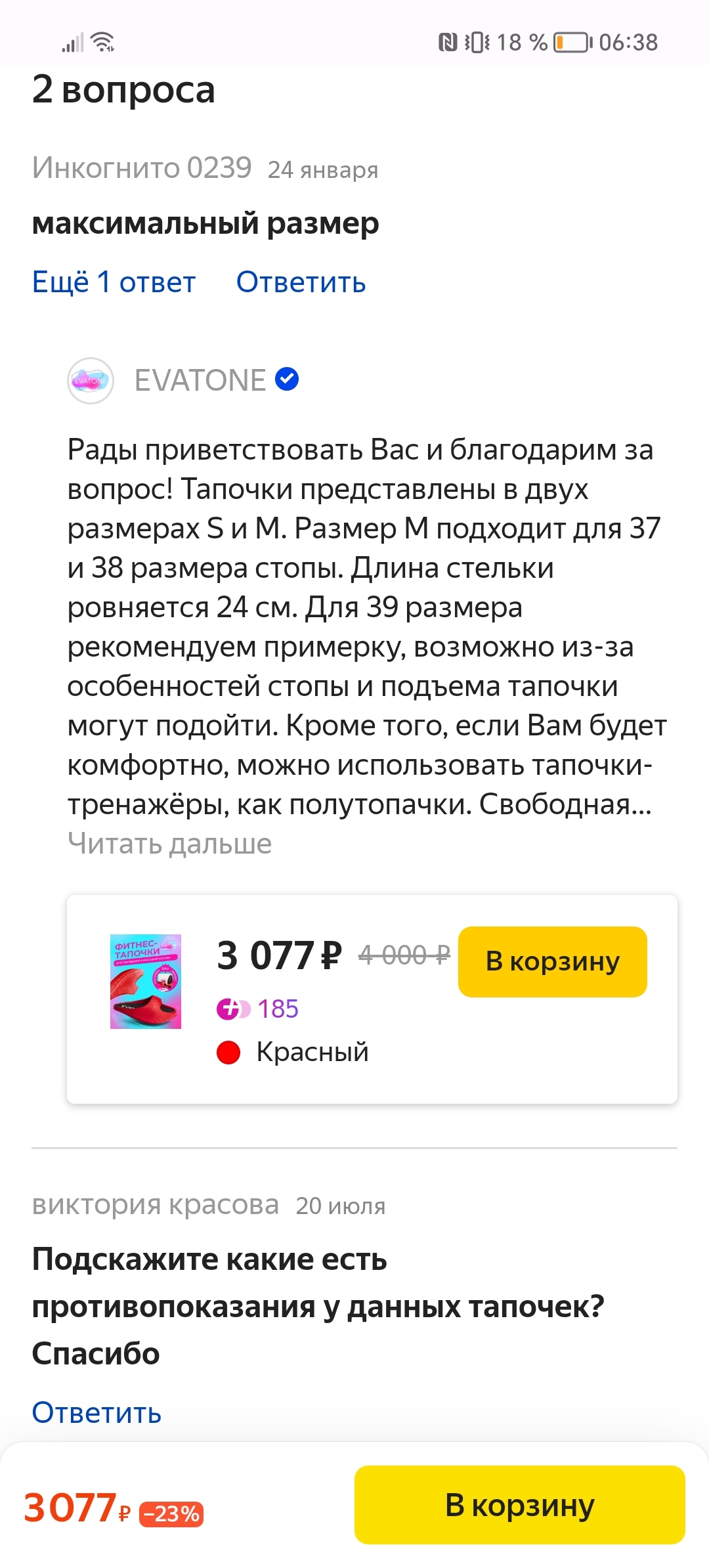Expand answer with 'Читать дальше'
The image size is (709, 1568).
coord(169,844)
